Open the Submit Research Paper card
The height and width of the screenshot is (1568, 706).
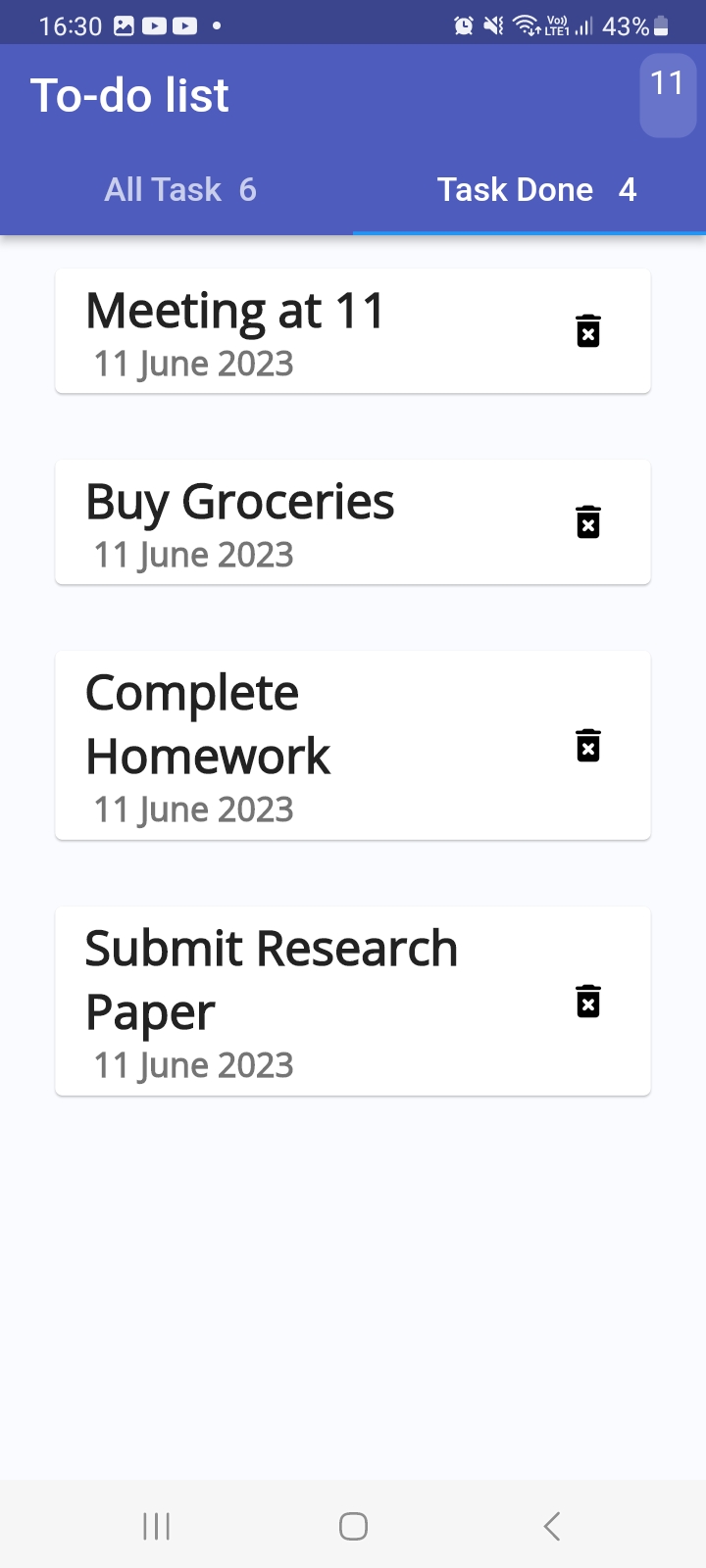[x=294, y=1002]
